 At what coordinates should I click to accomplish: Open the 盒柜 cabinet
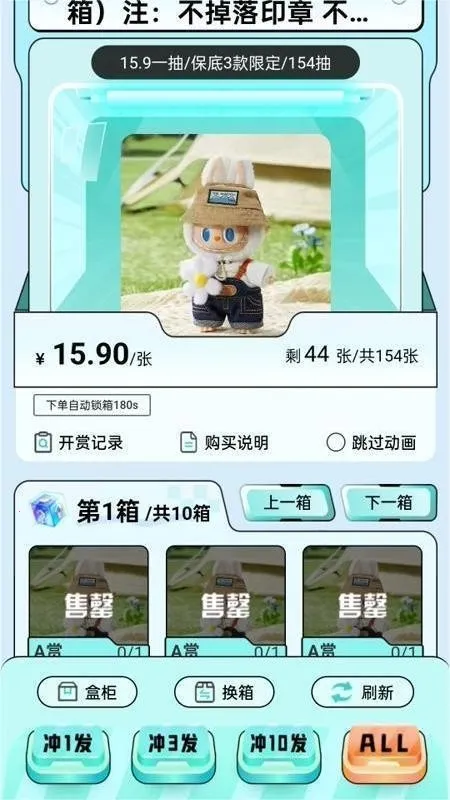(87, 692)
